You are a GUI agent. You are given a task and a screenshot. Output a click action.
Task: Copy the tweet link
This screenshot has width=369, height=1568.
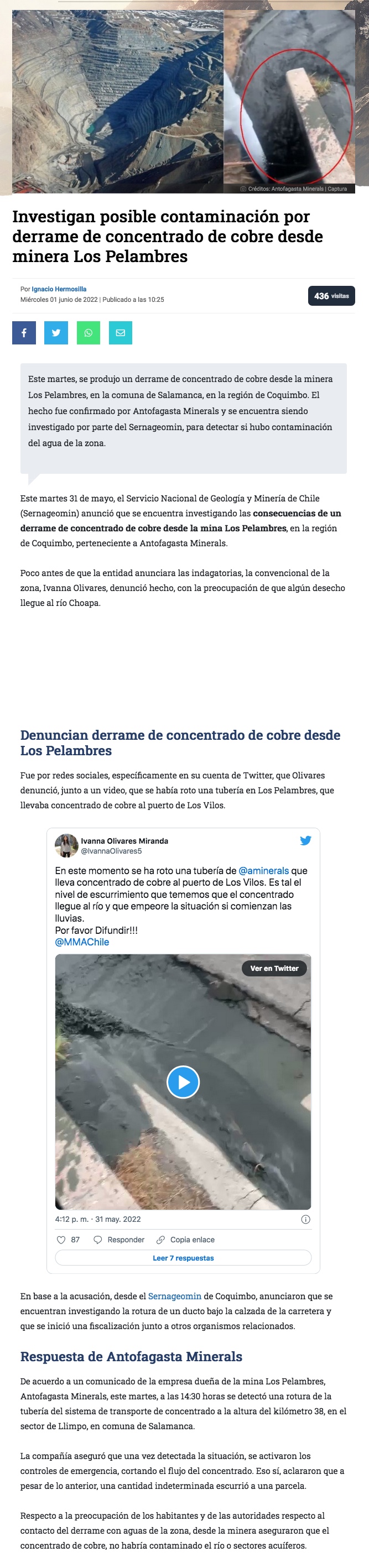click(x=186, y=1239)
